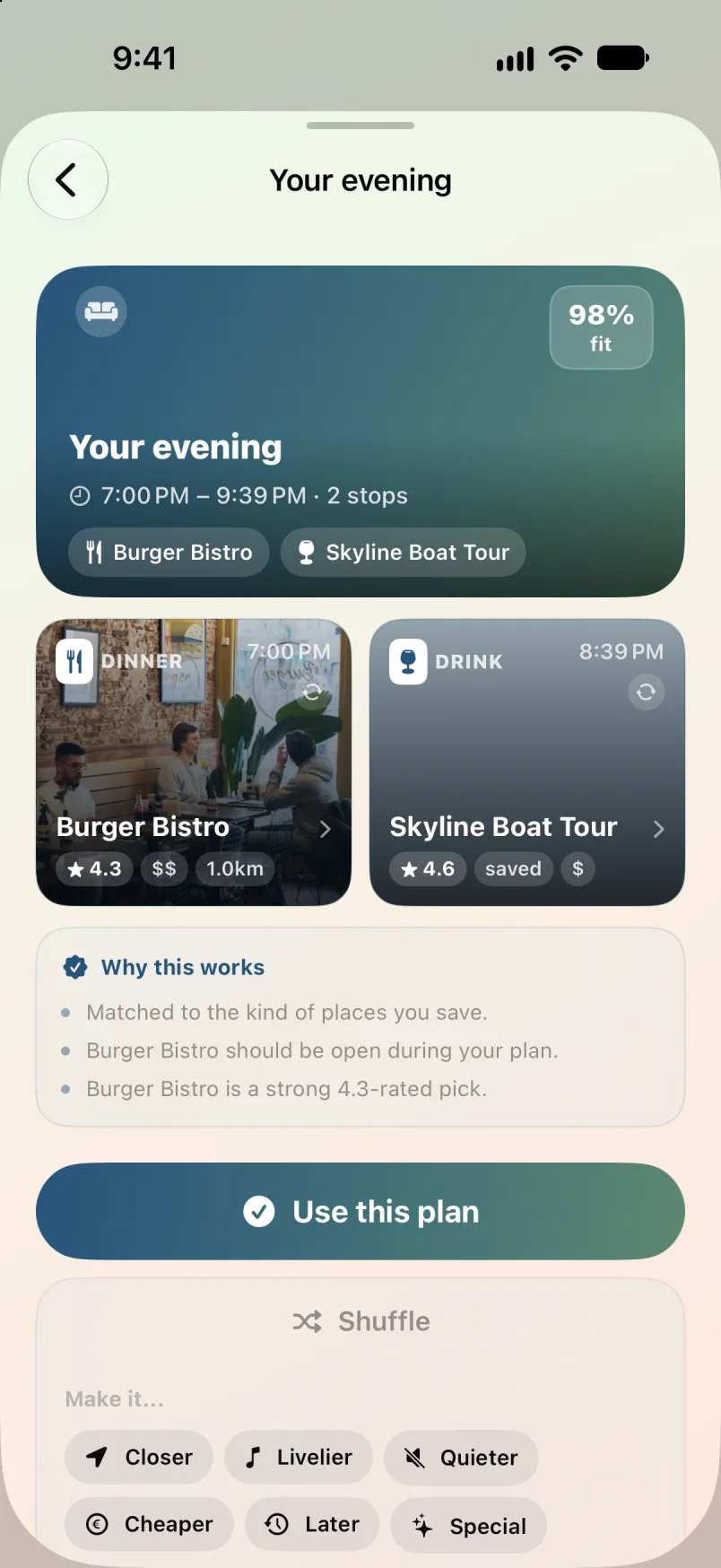The image size is (721, 1568).
Task: Confirm with Use this plan
Action: 360,1211
